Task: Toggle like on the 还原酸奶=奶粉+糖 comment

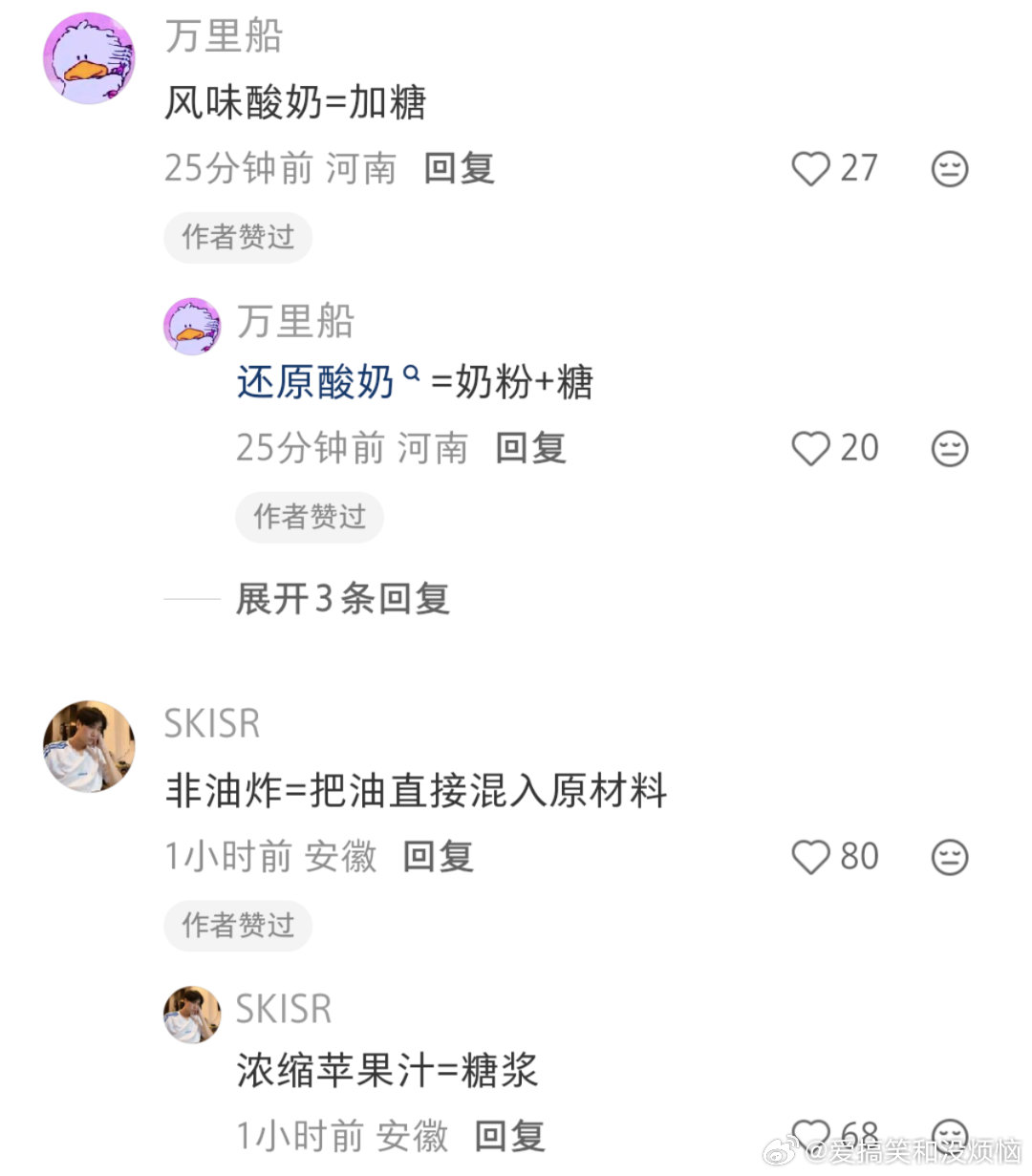Action: (812, 447)
